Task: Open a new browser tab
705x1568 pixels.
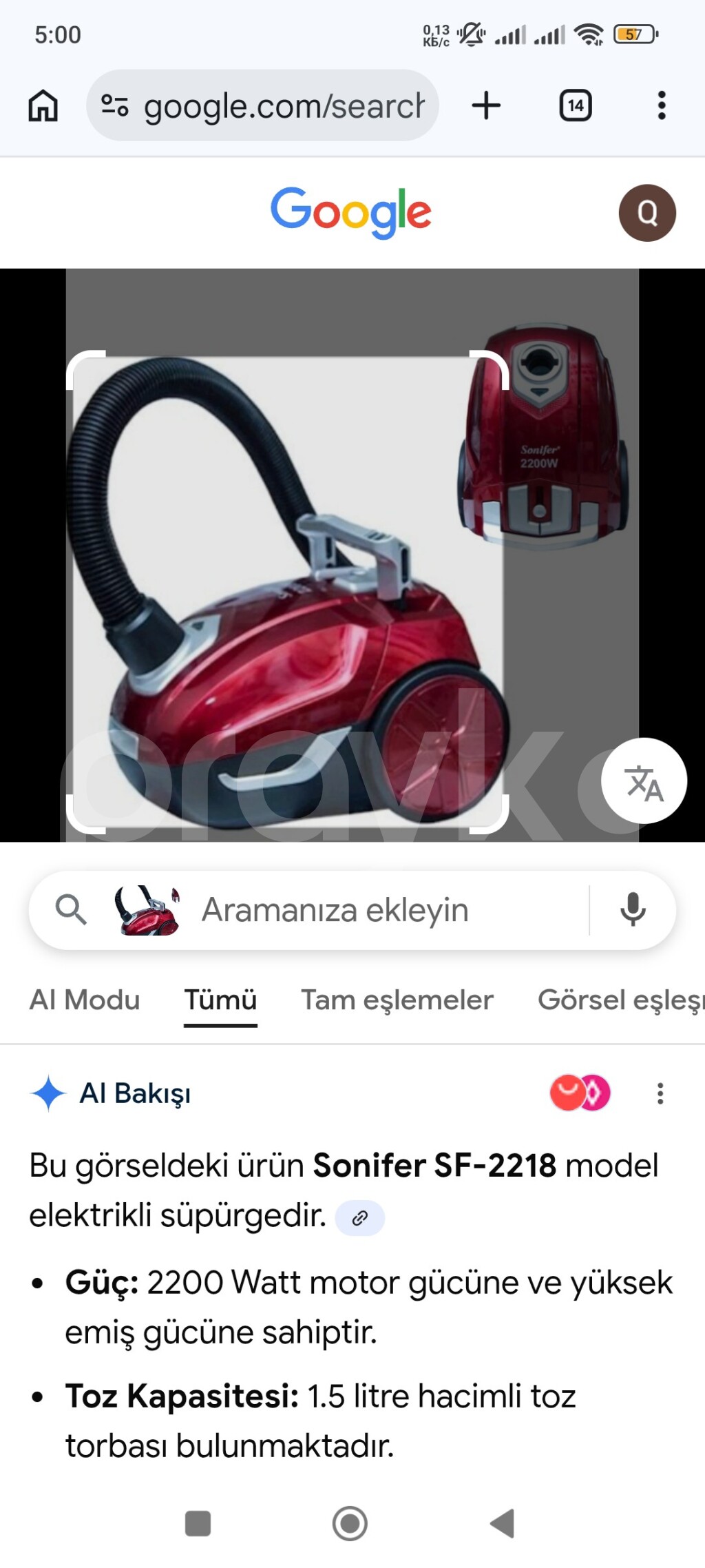Action: (486, 106)
